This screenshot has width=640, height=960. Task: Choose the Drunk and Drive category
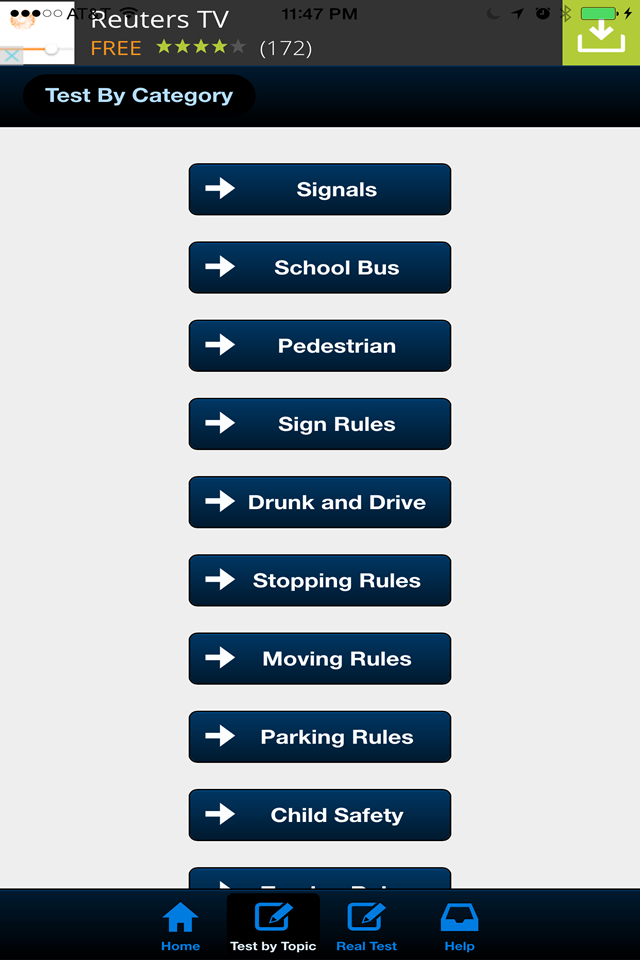320,502
